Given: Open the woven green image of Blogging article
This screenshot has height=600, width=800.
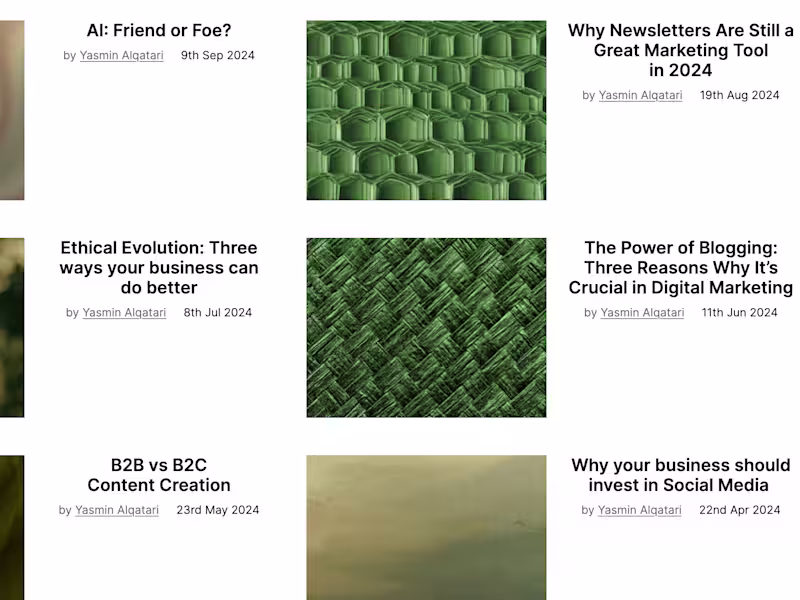Looking at the screenshot, I should (x=426, y=327).
